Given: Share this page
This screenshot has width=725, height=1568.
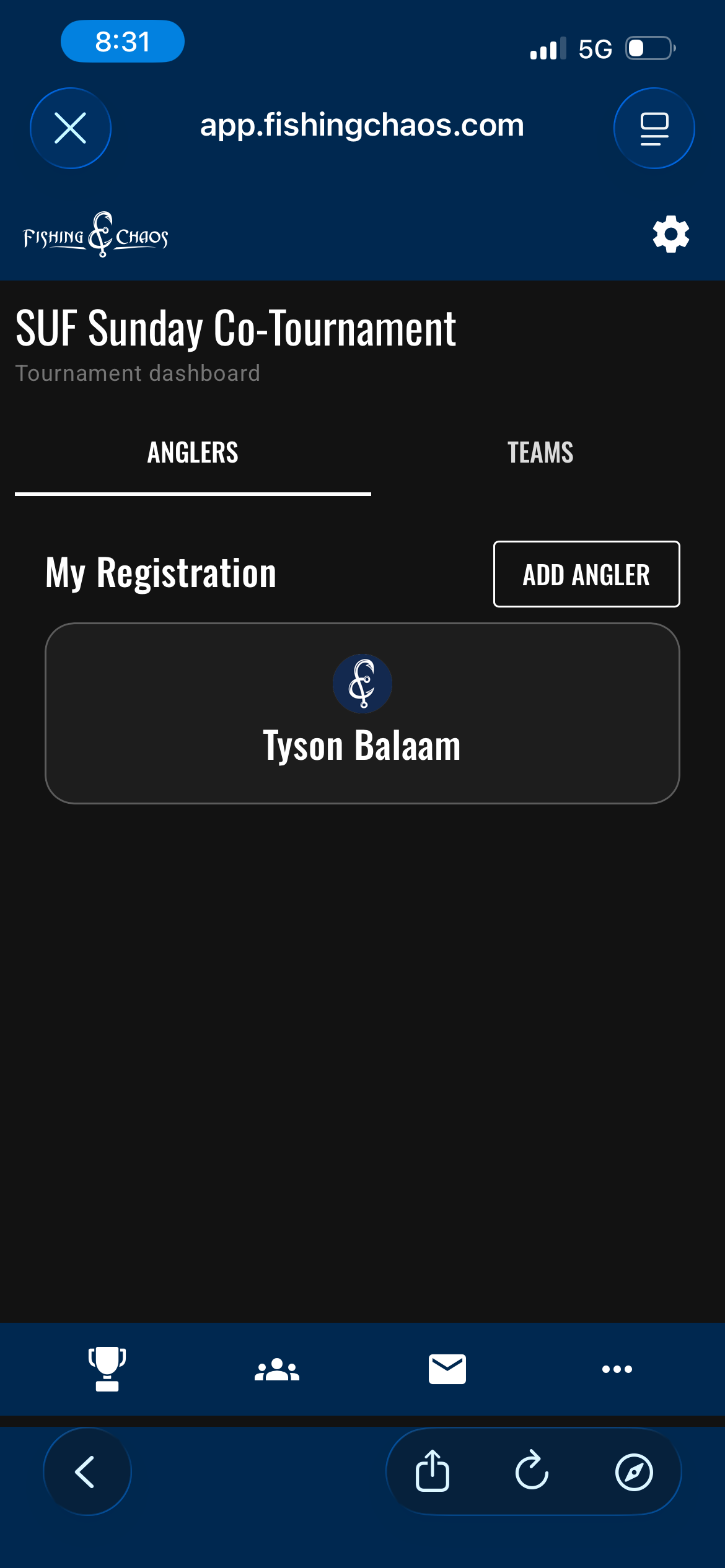Looking at the screenshot, I should [433, 1471].
